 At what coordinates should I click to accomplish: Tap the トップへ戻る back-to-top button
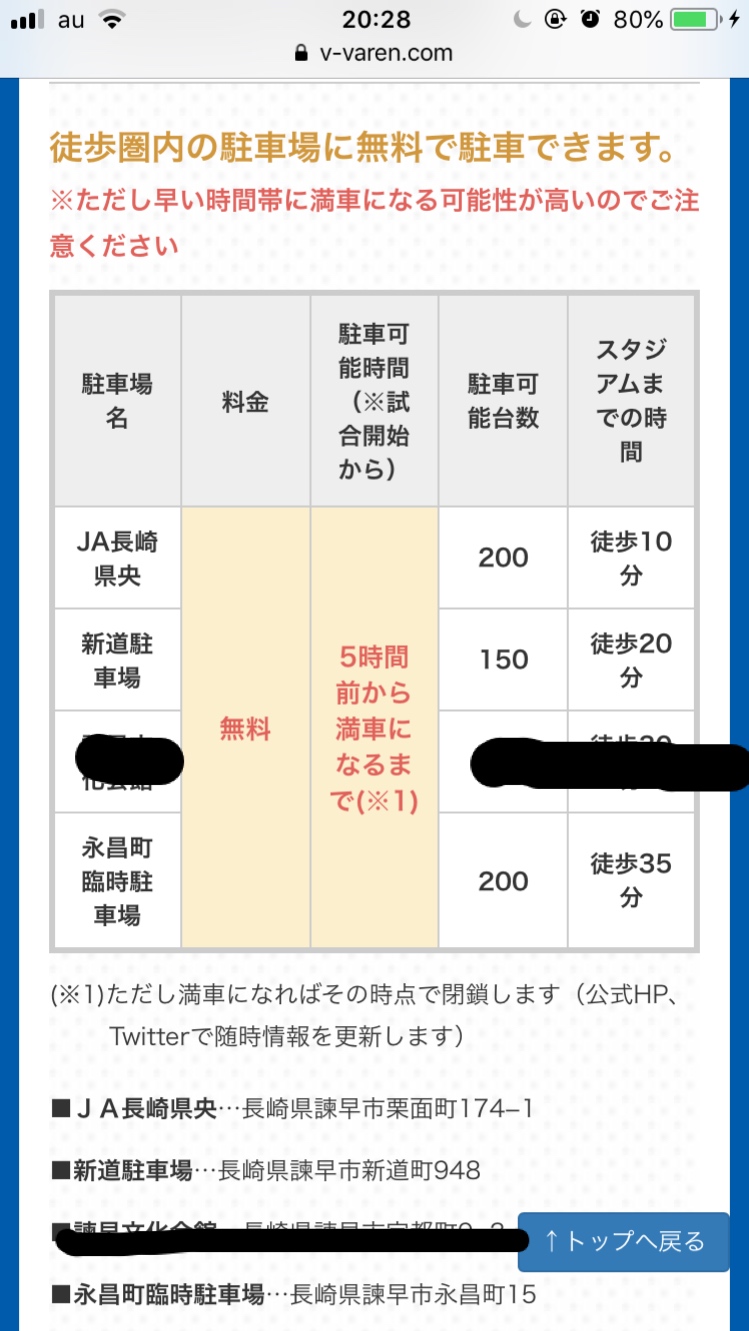[x=624, y=1241]
